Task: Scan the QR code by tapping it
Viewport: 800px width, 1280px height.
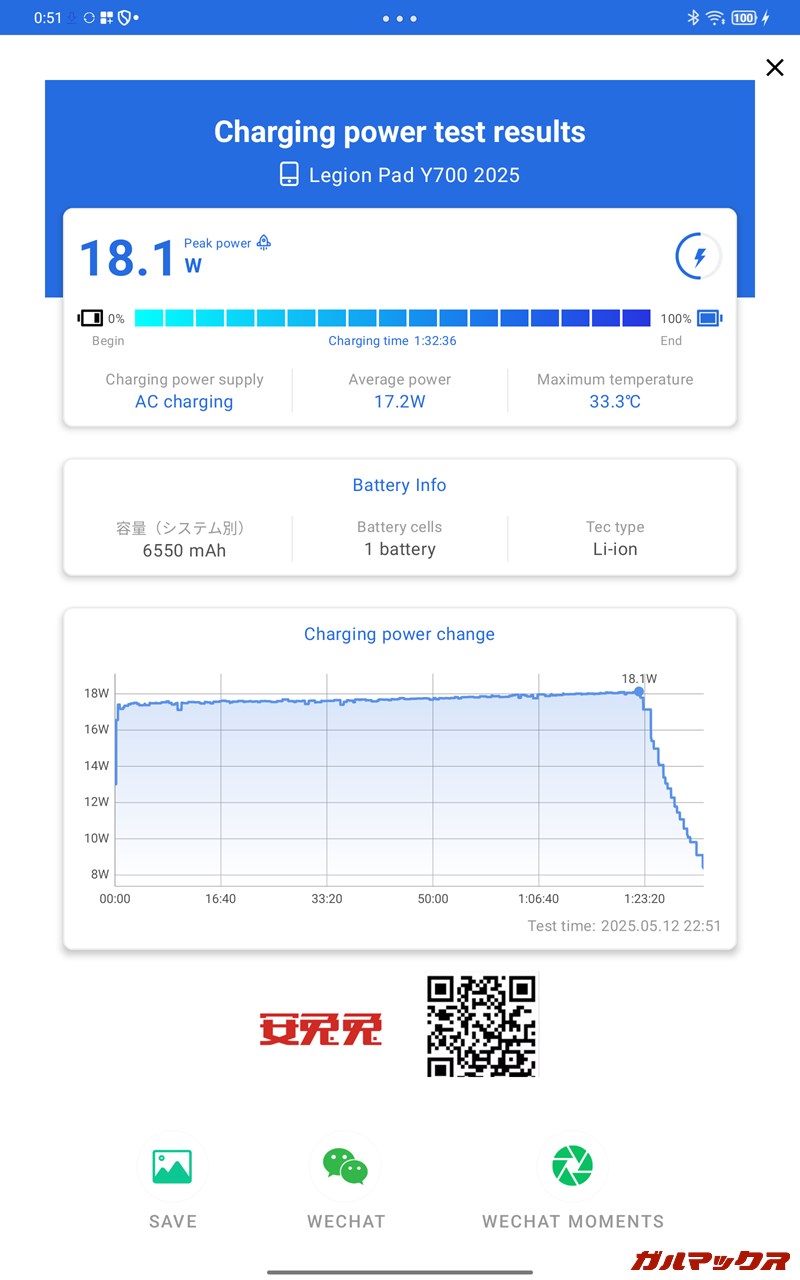Action: point(481,1024)
